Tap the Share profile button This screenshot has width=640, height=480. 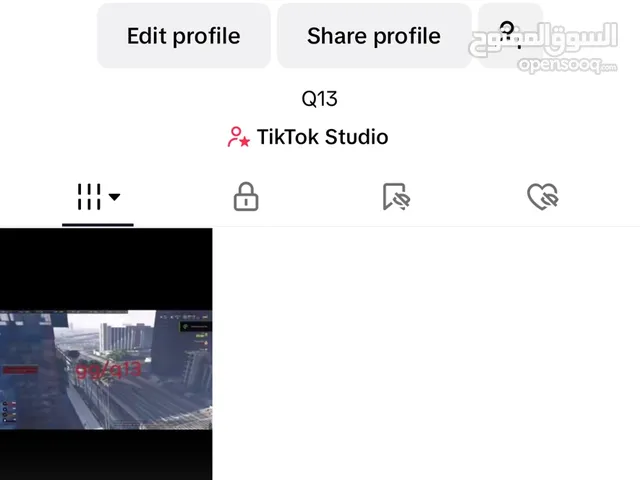pos(373,36)
